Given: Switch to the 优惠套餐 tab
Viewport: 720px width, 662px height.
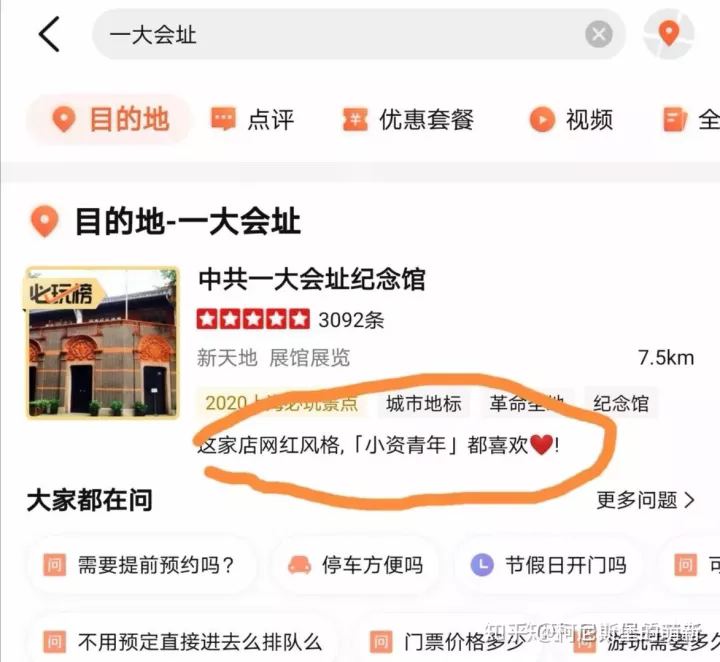Looking at the screenshot, I should click(407, 120).
